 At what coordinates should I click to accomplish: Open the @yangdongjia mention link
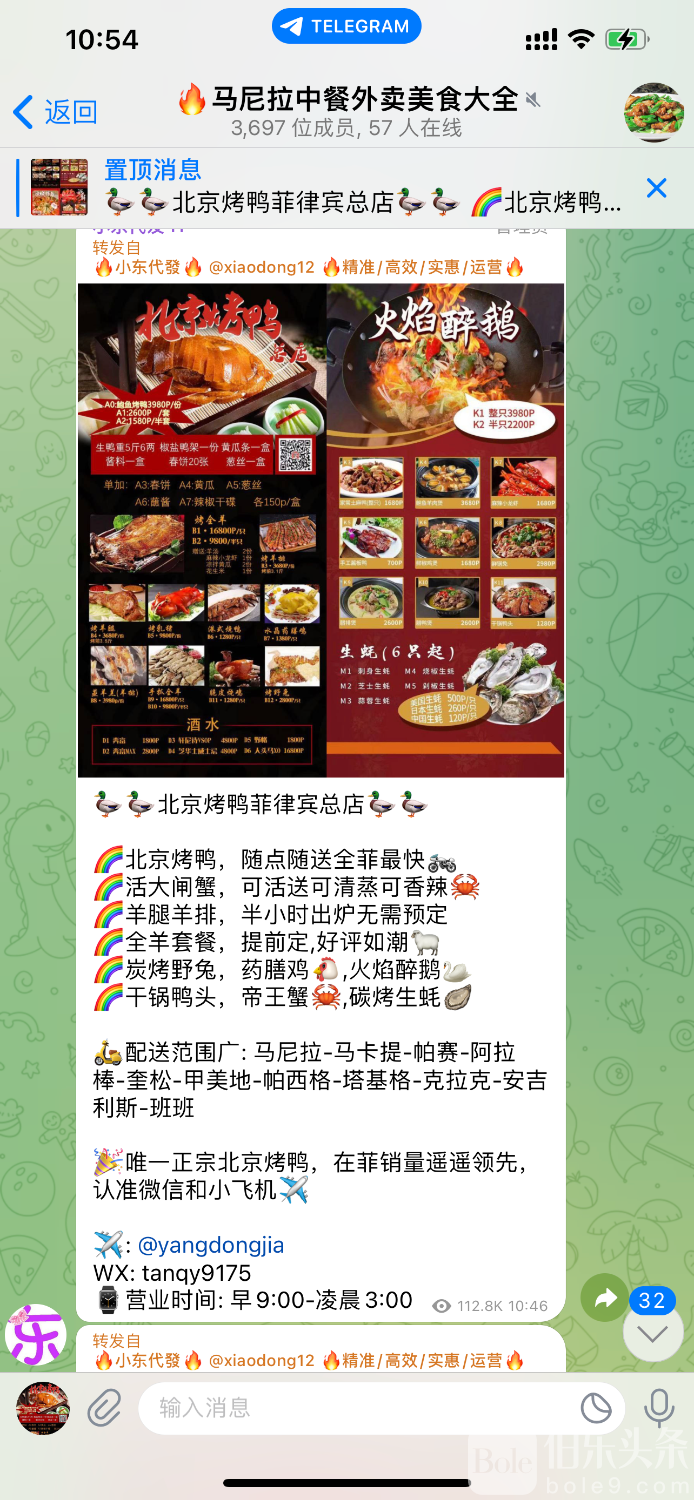[x=211, y=1245]
